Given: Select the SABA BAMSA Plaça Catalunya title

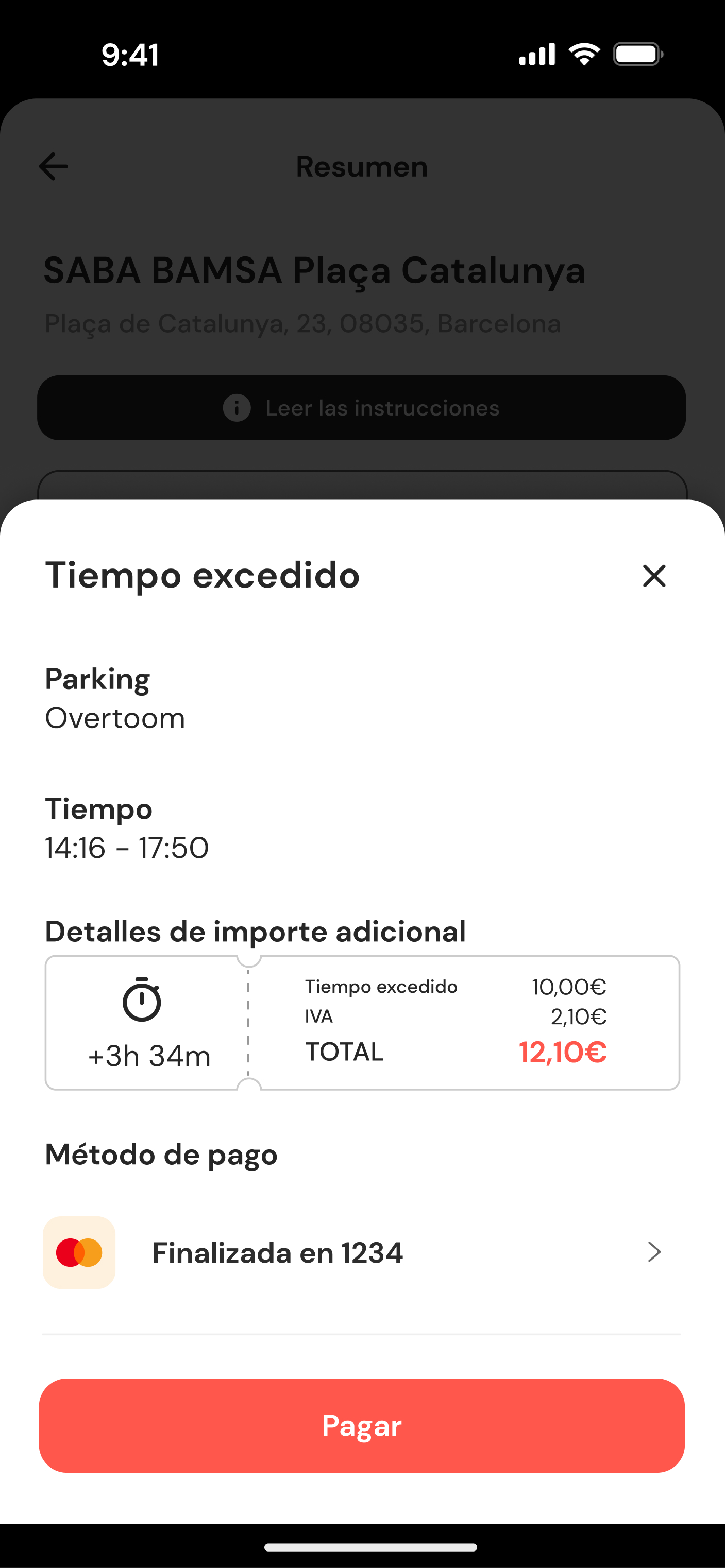Looking at the screenshot, I should [314, 271].
